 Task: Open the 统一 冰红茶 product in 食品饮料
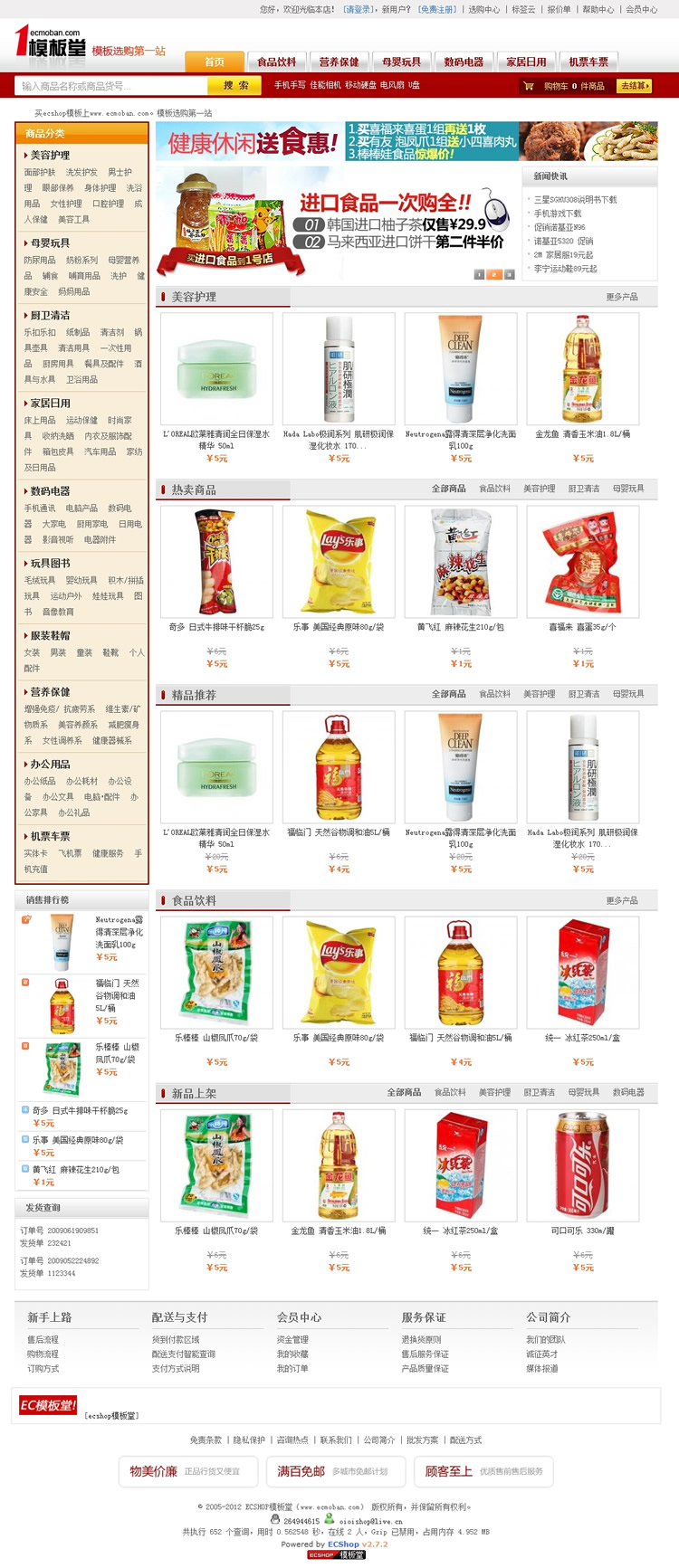pos(582,973)
